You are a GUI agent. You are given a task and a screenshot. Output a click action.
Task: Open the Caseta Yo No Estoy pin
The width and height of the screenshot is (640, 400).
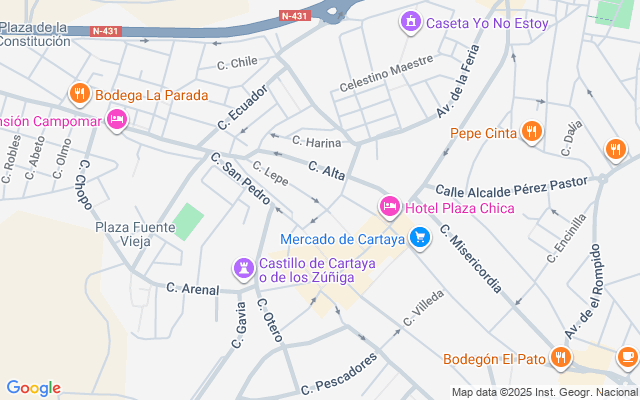410,22
